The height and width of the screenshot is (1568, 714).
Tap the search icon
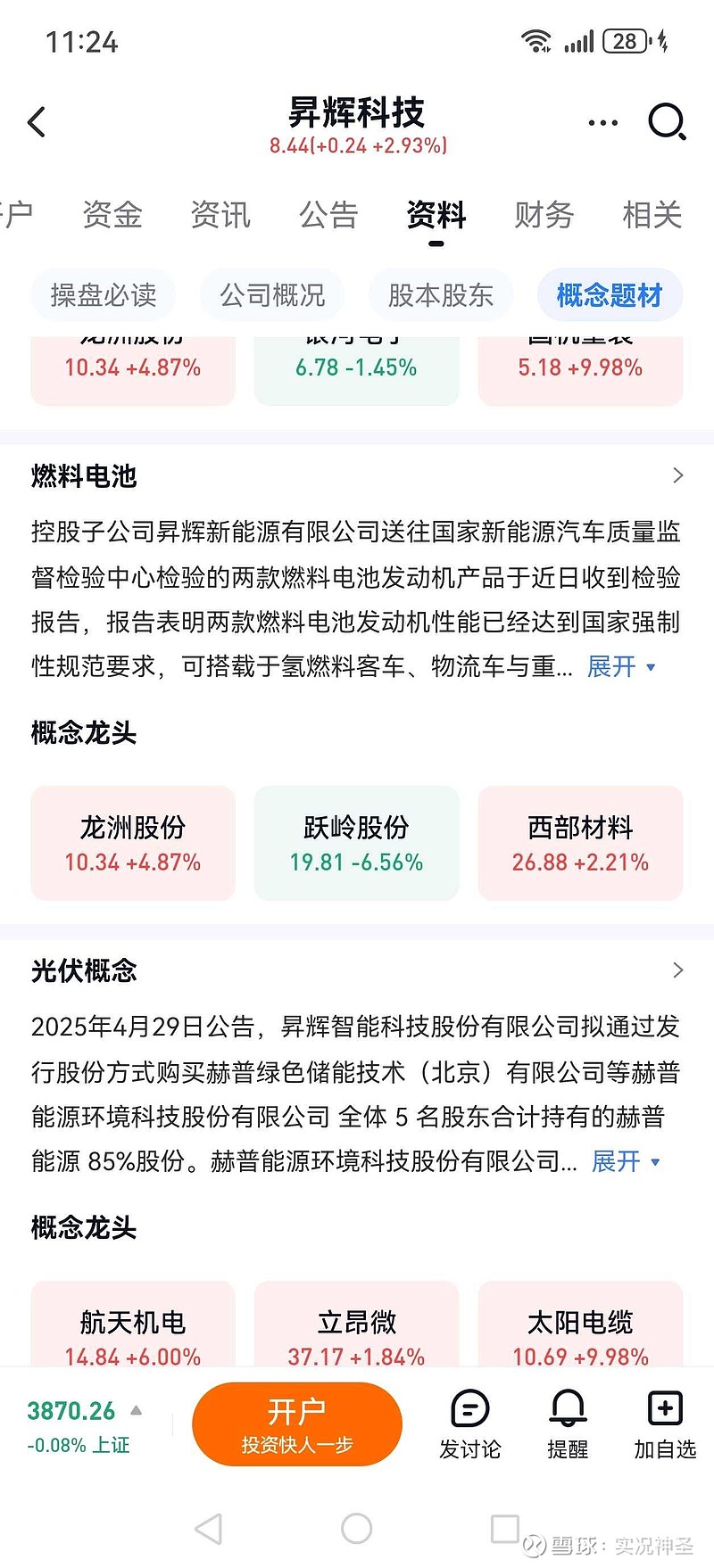pyautogui.click(x=667, y=123)
